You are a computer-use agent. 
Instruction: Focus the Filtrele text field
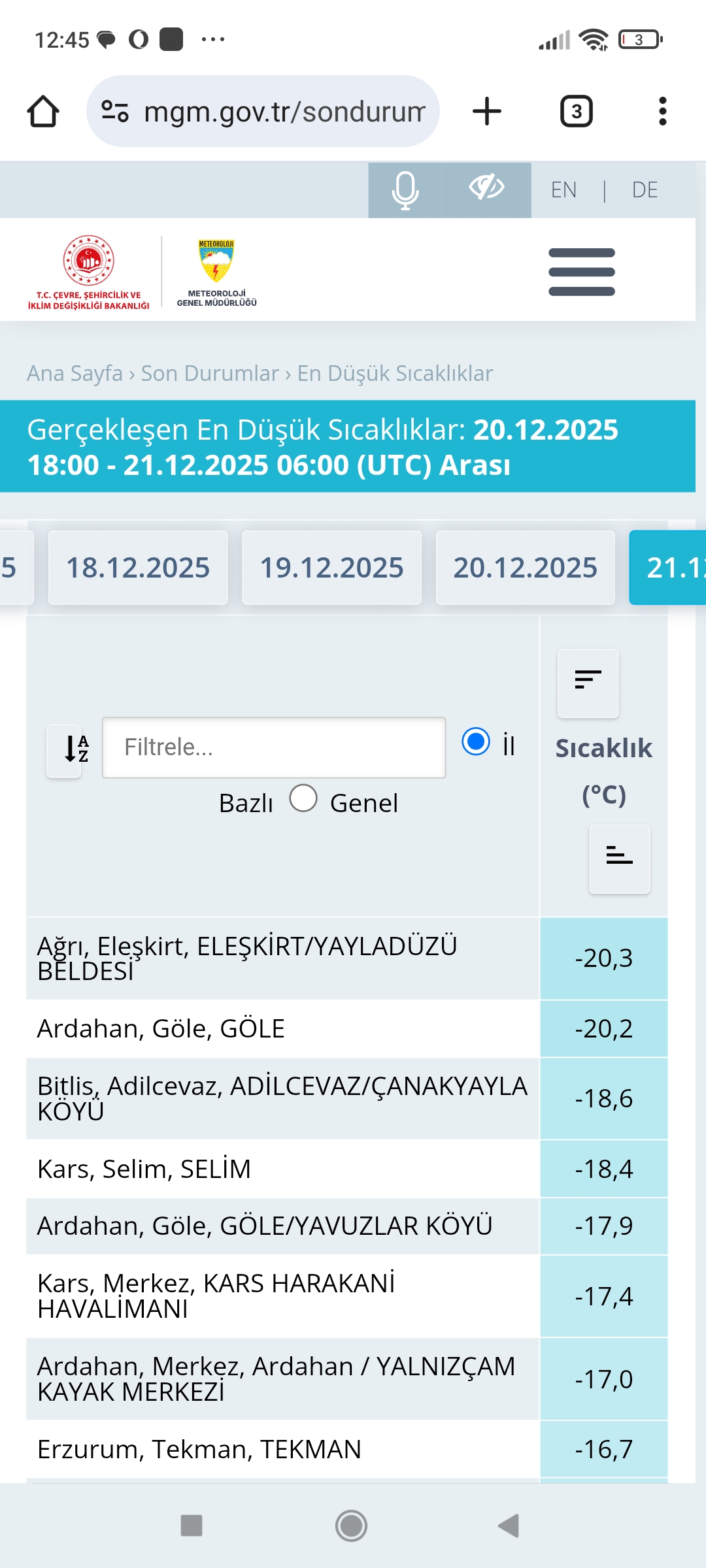point(274,747)
